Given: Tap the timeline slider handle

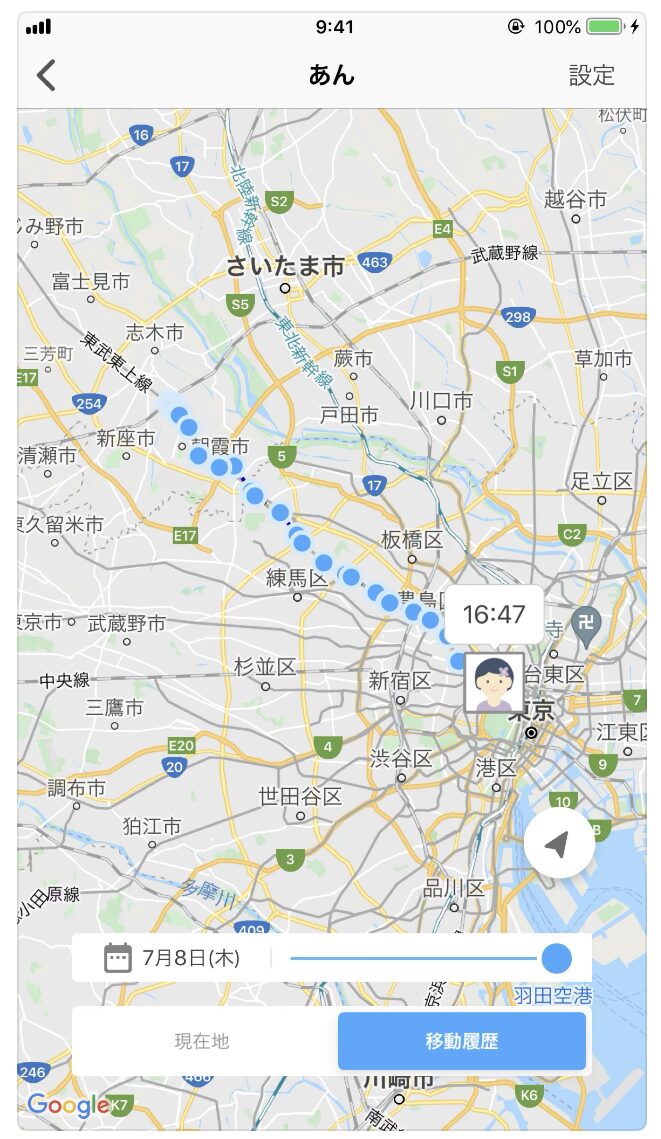Looking at the screenshot, I should [x=556, y=958].
